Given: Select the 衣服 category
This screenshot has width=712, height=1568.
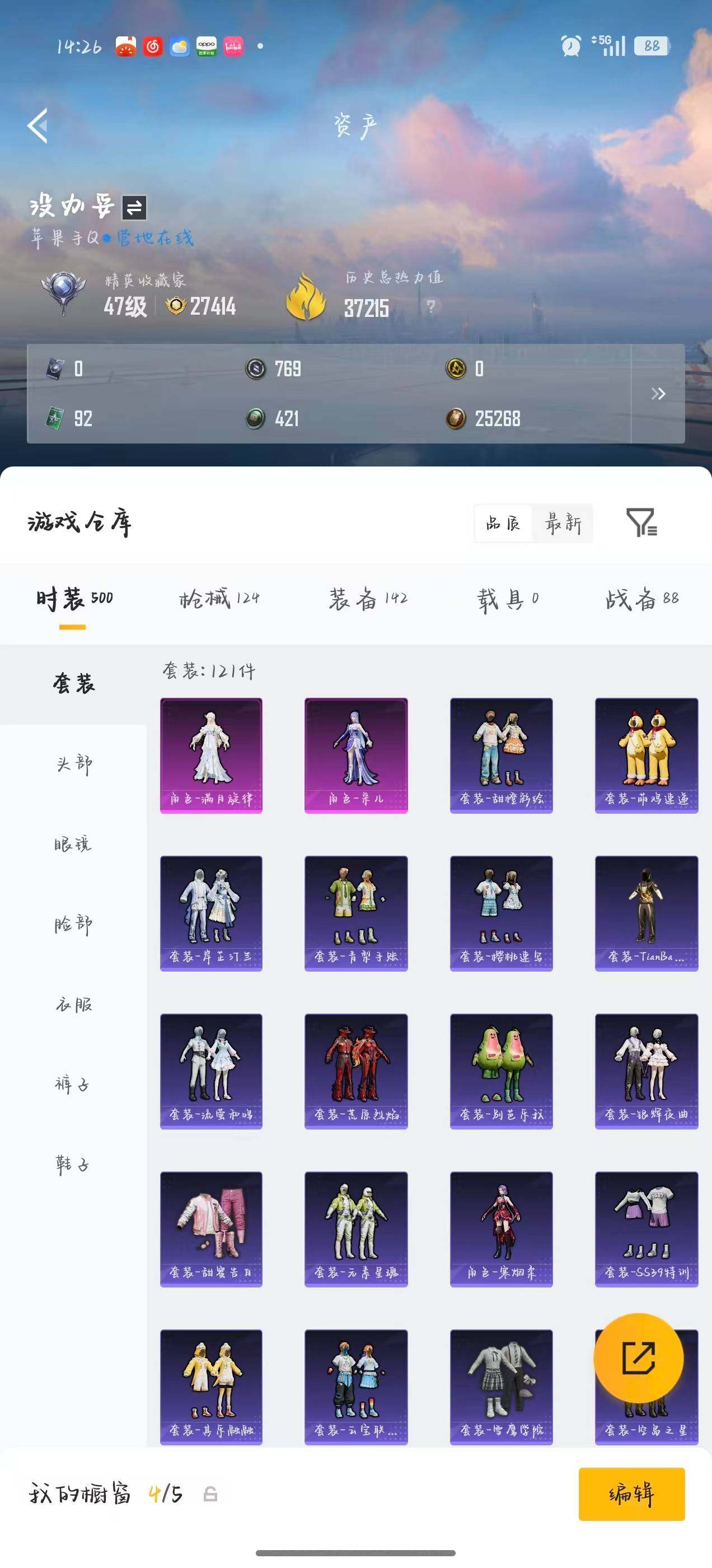Looking at the screenshot, I should [74, 1004].
